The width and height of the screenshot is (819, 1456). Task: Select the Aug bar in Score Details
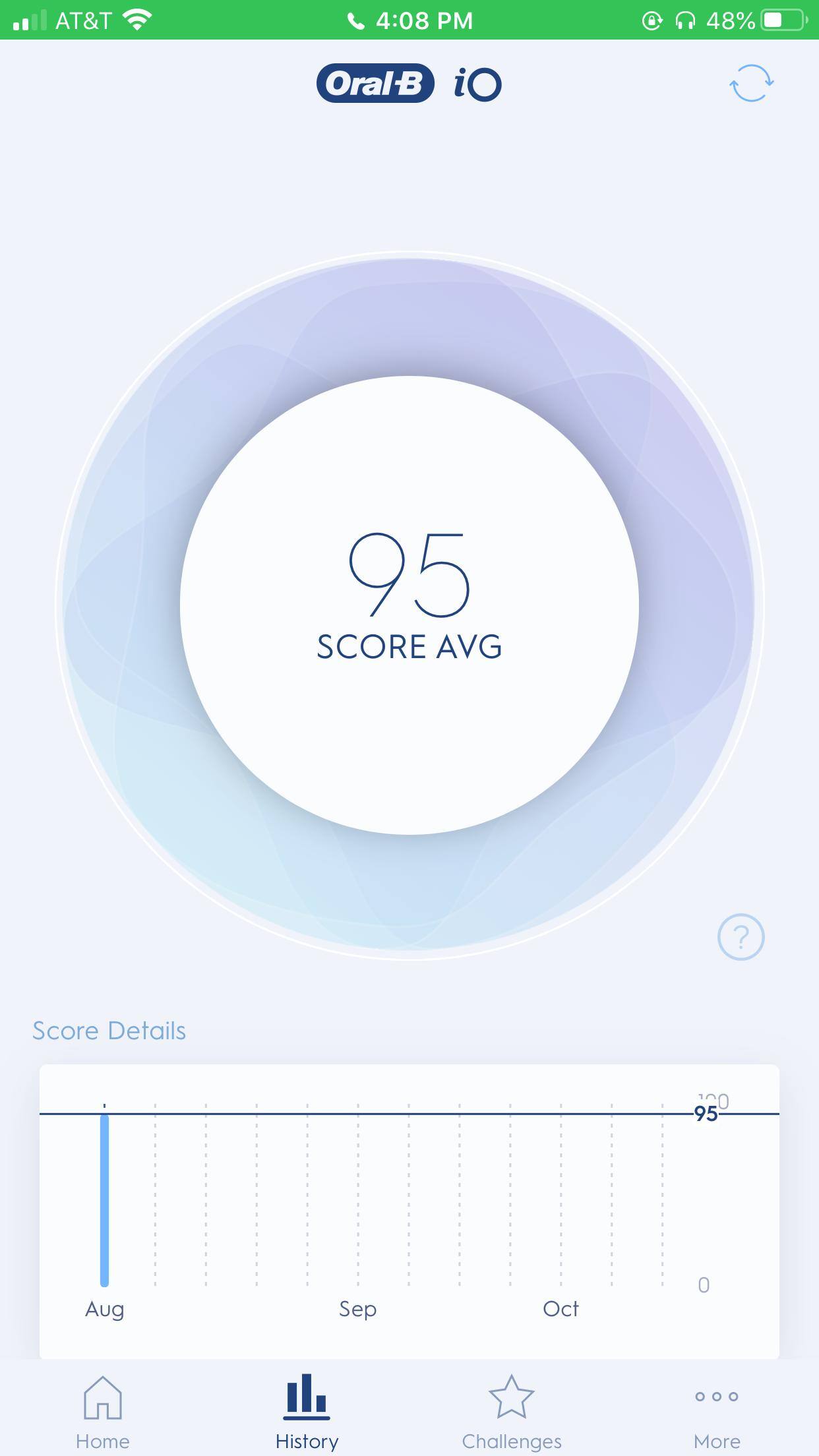click(x=104, y=1200)
